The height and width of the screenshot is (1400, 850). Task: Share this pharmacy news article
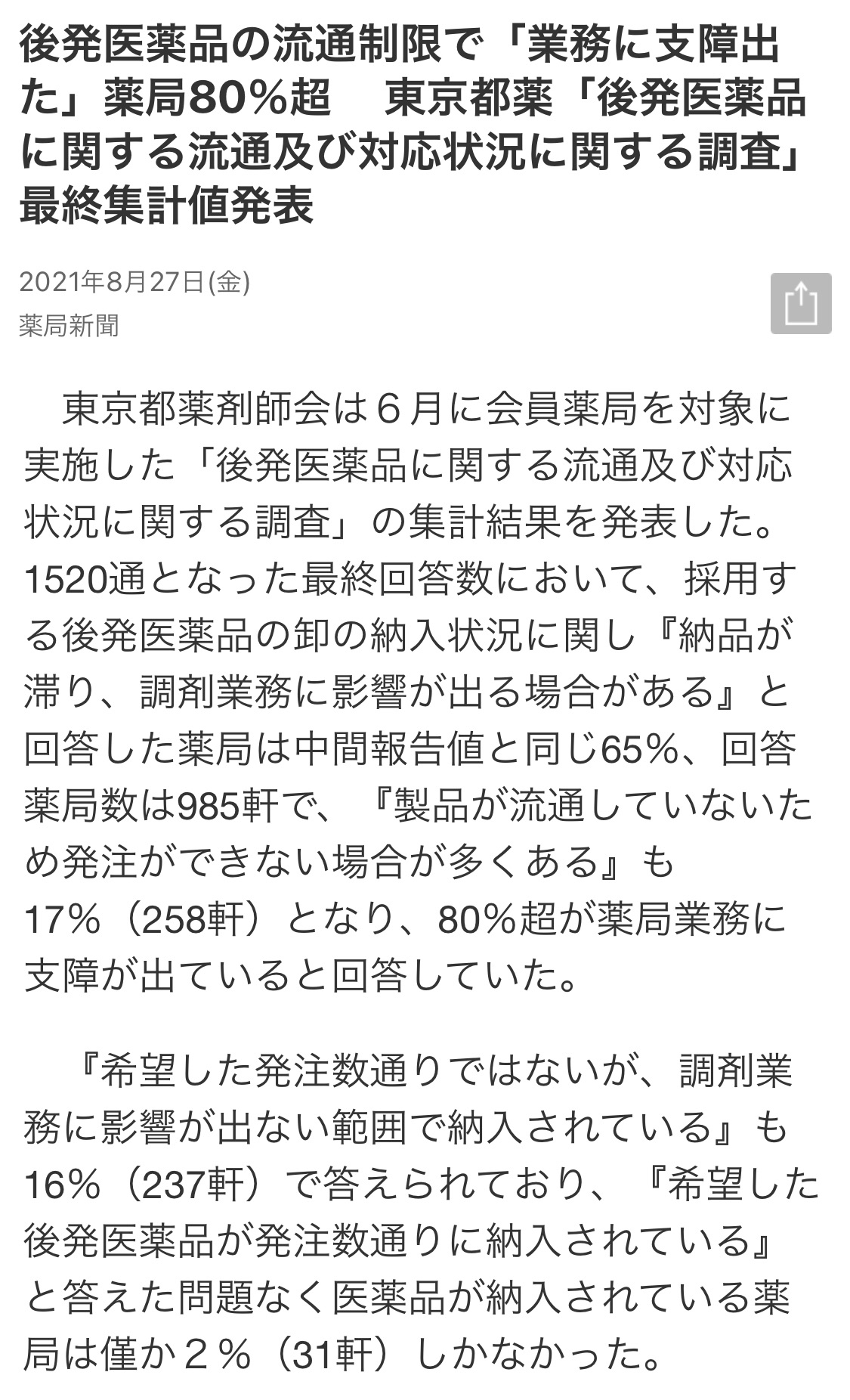800,303
